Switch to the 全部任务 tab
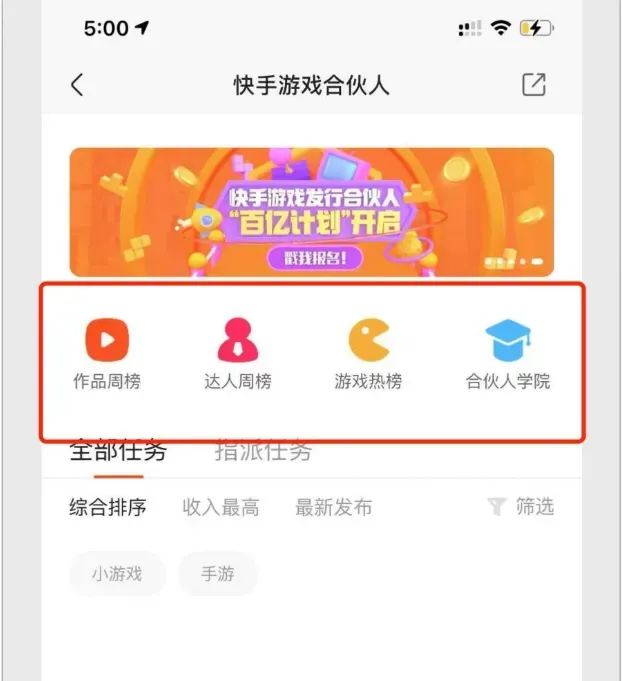The width and height of the screenshot is (623, 681). tap(118, 451)
